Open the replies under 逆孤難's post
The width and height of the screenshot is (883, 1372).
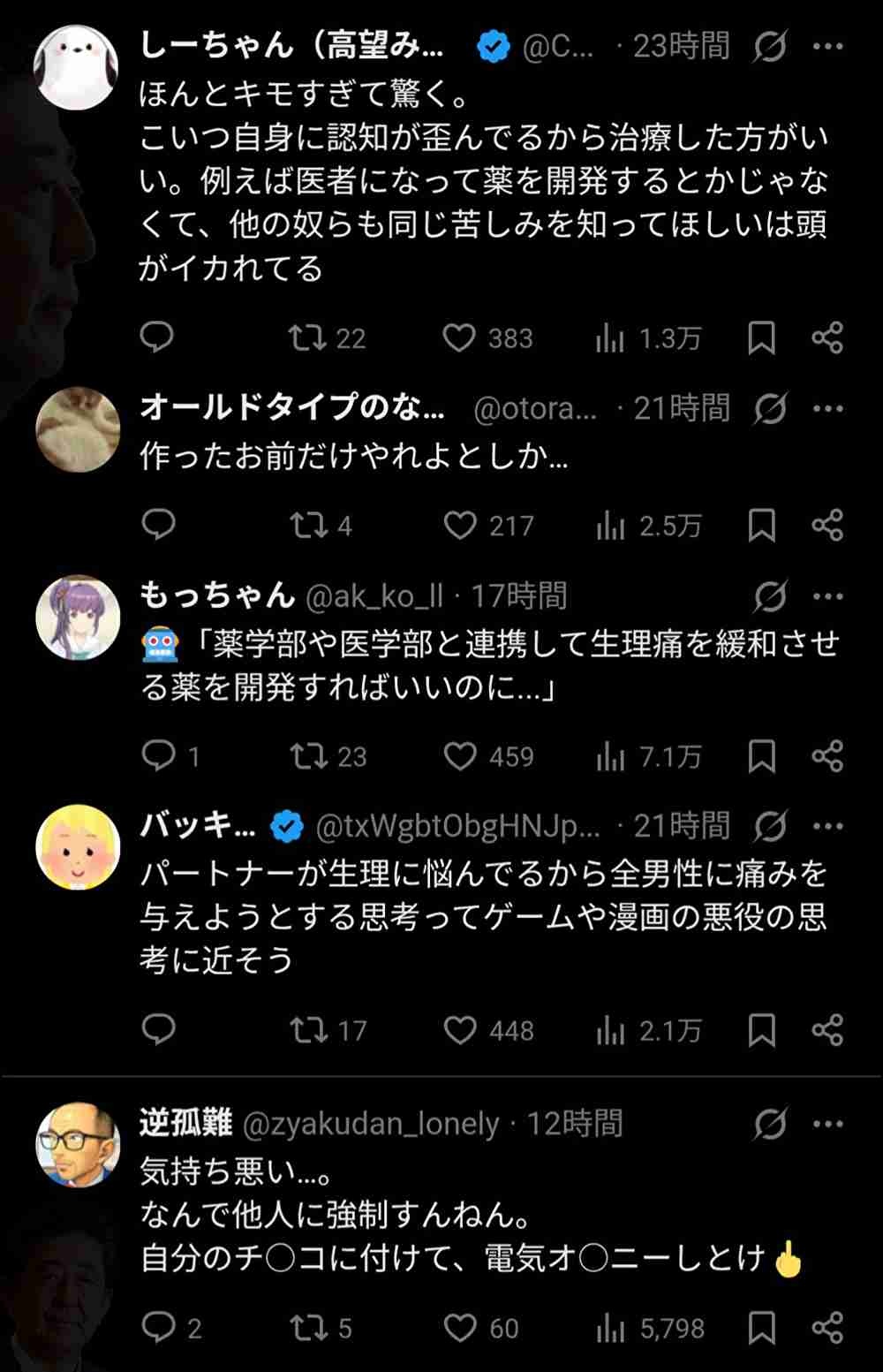(159, 1328)
